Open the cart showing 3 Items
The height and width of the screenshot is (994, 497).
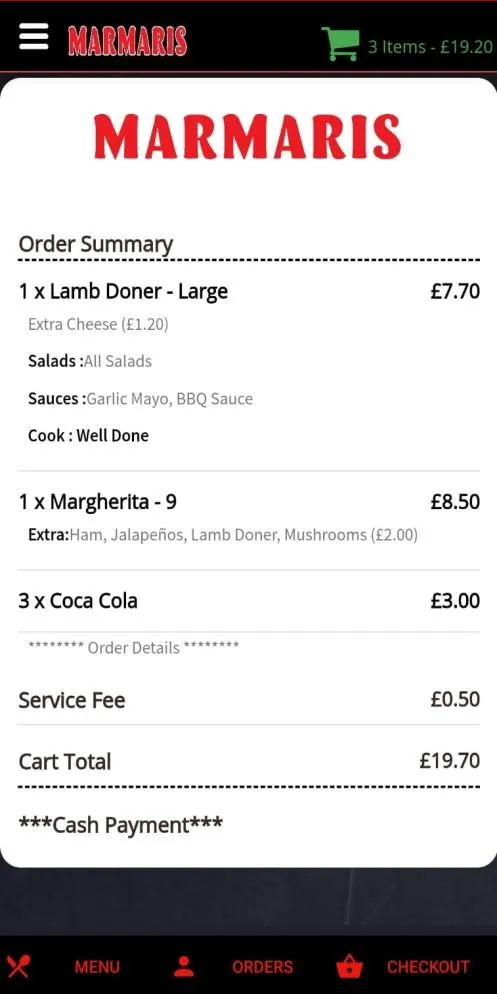coord(406,45)
